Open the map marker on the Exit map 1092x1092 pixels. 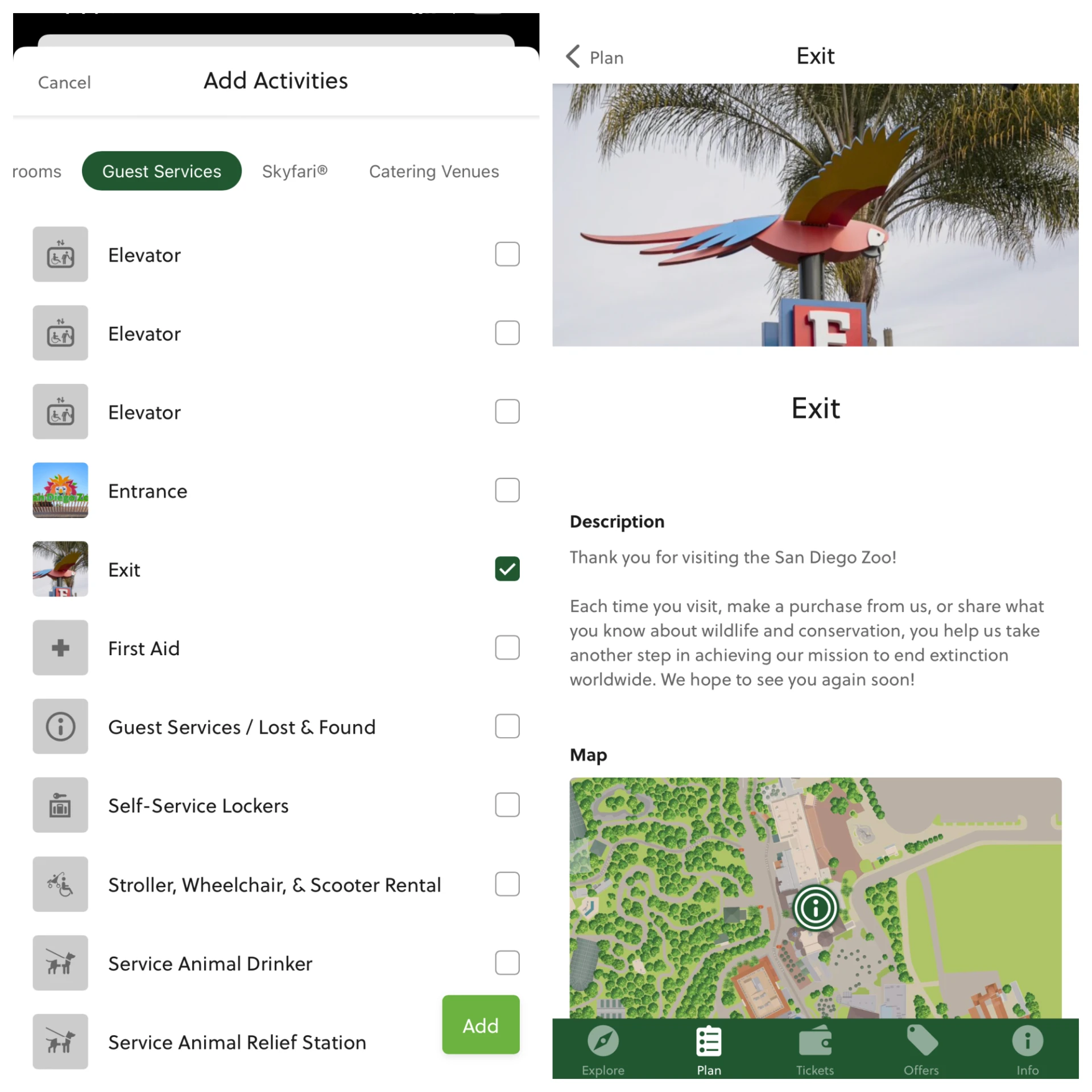tap(815, 908)
